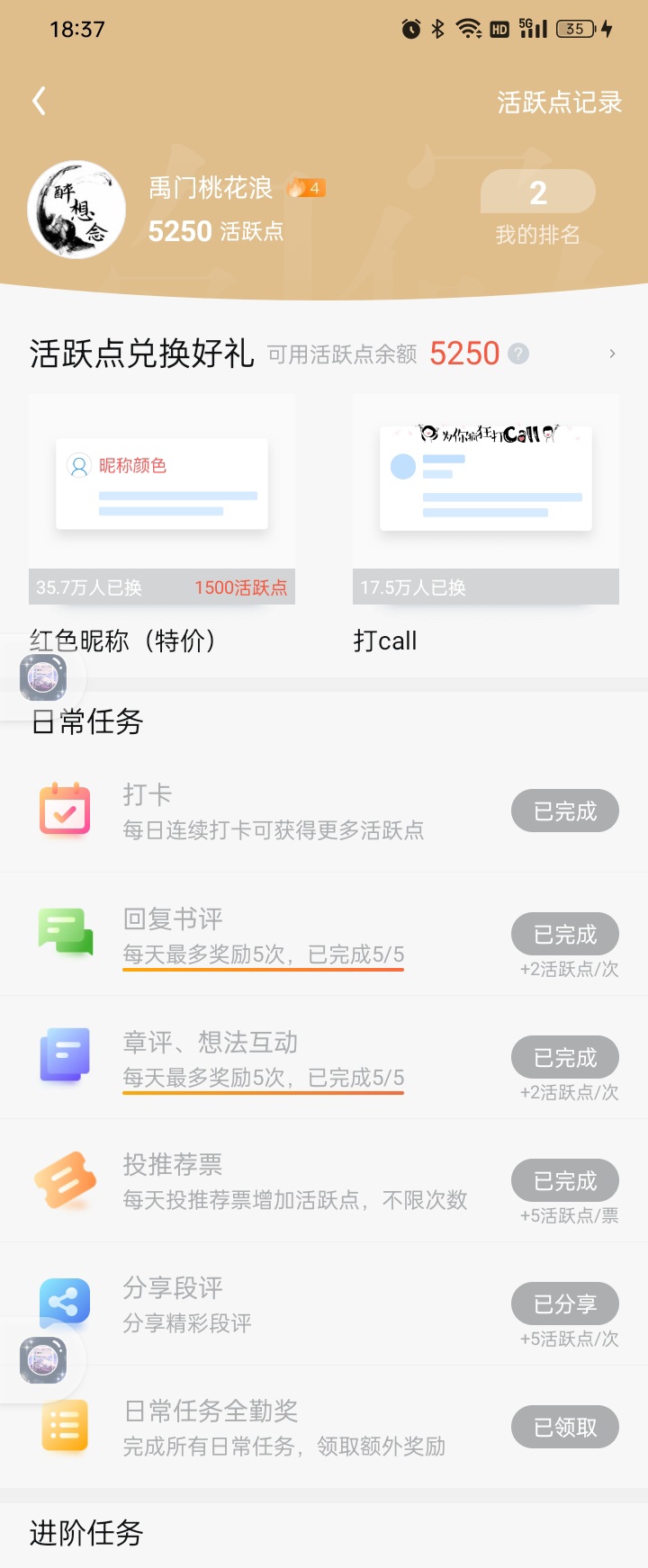Tap 已完成 button for 章评、想法互动
648x1568 pixels.
click(x=564, y=1058)
